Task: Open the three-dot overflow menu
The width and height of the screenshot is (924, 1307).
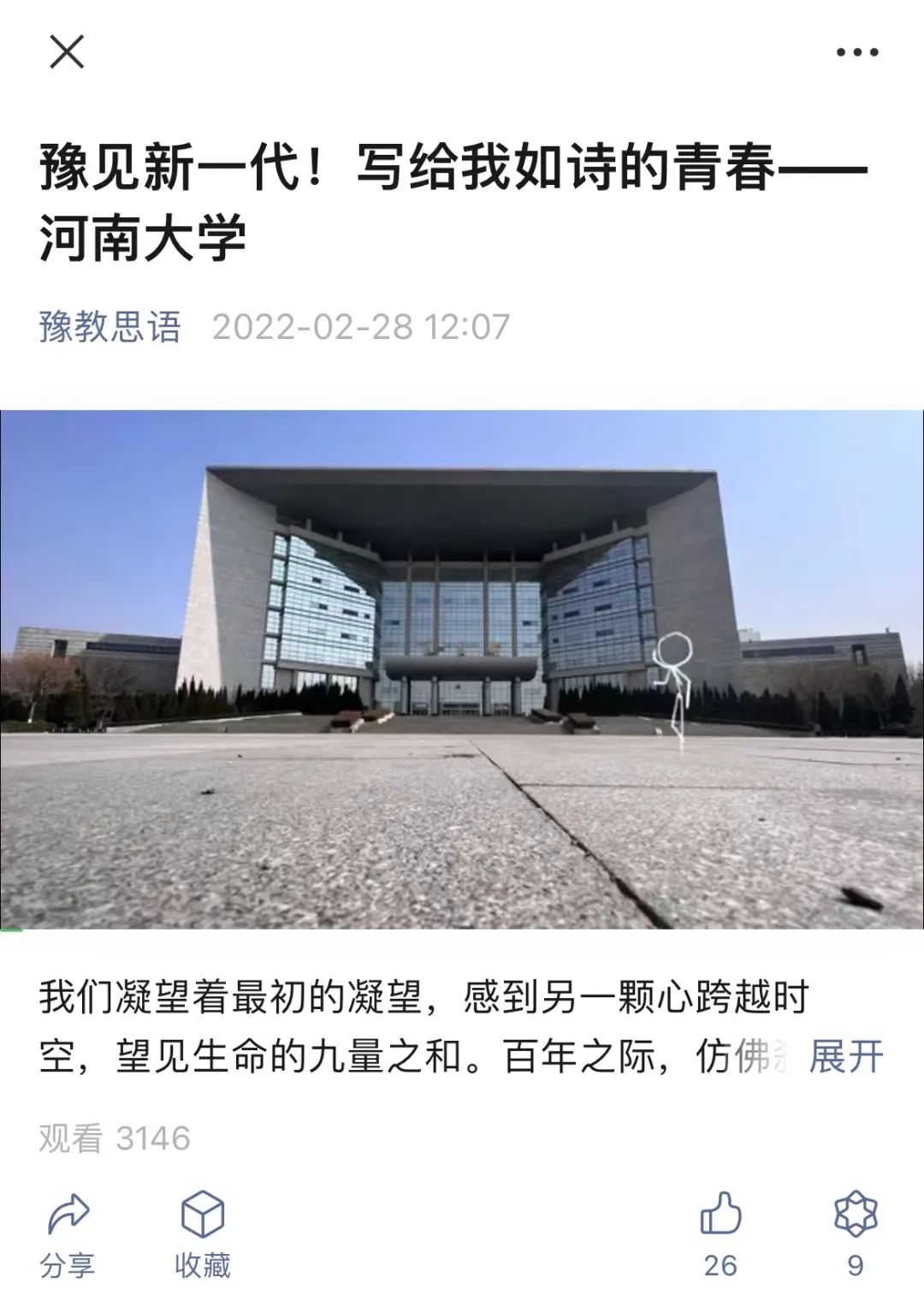Action: (856, 52)
